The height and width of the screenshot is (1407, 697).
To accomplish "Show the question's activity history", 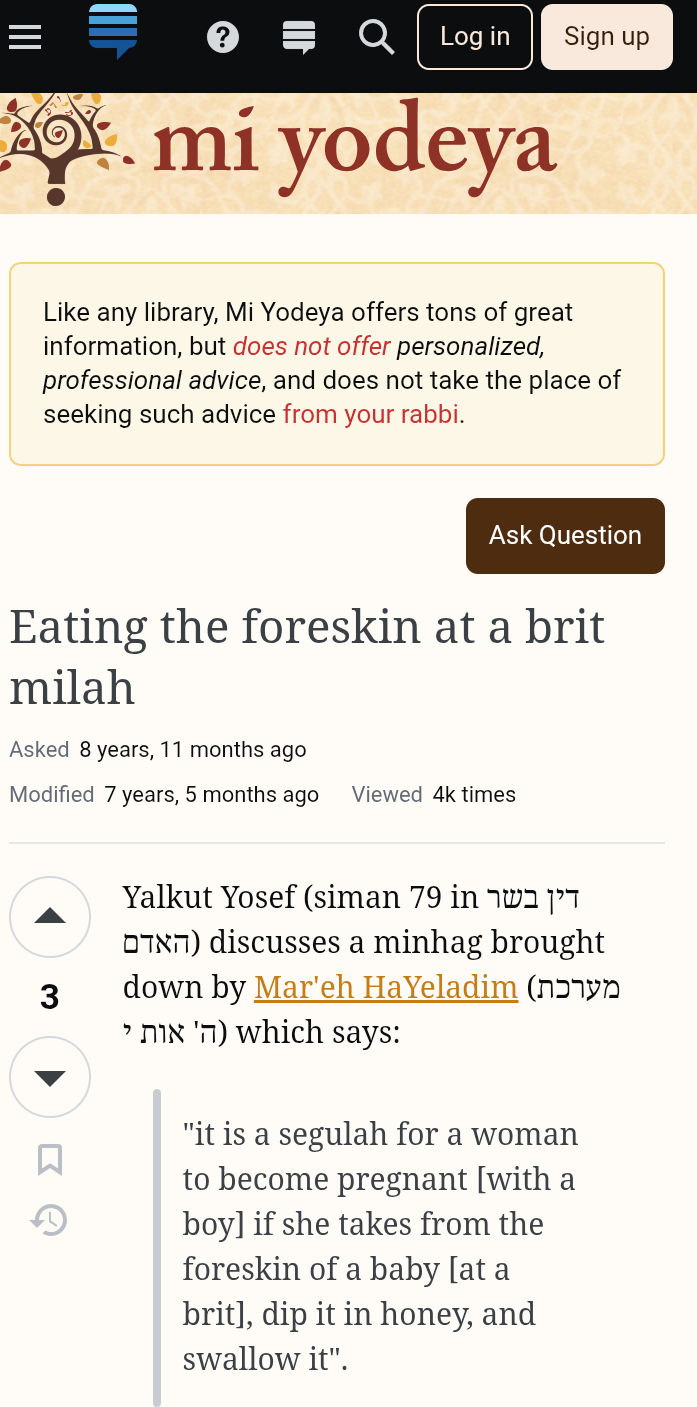I will 50,1220.
